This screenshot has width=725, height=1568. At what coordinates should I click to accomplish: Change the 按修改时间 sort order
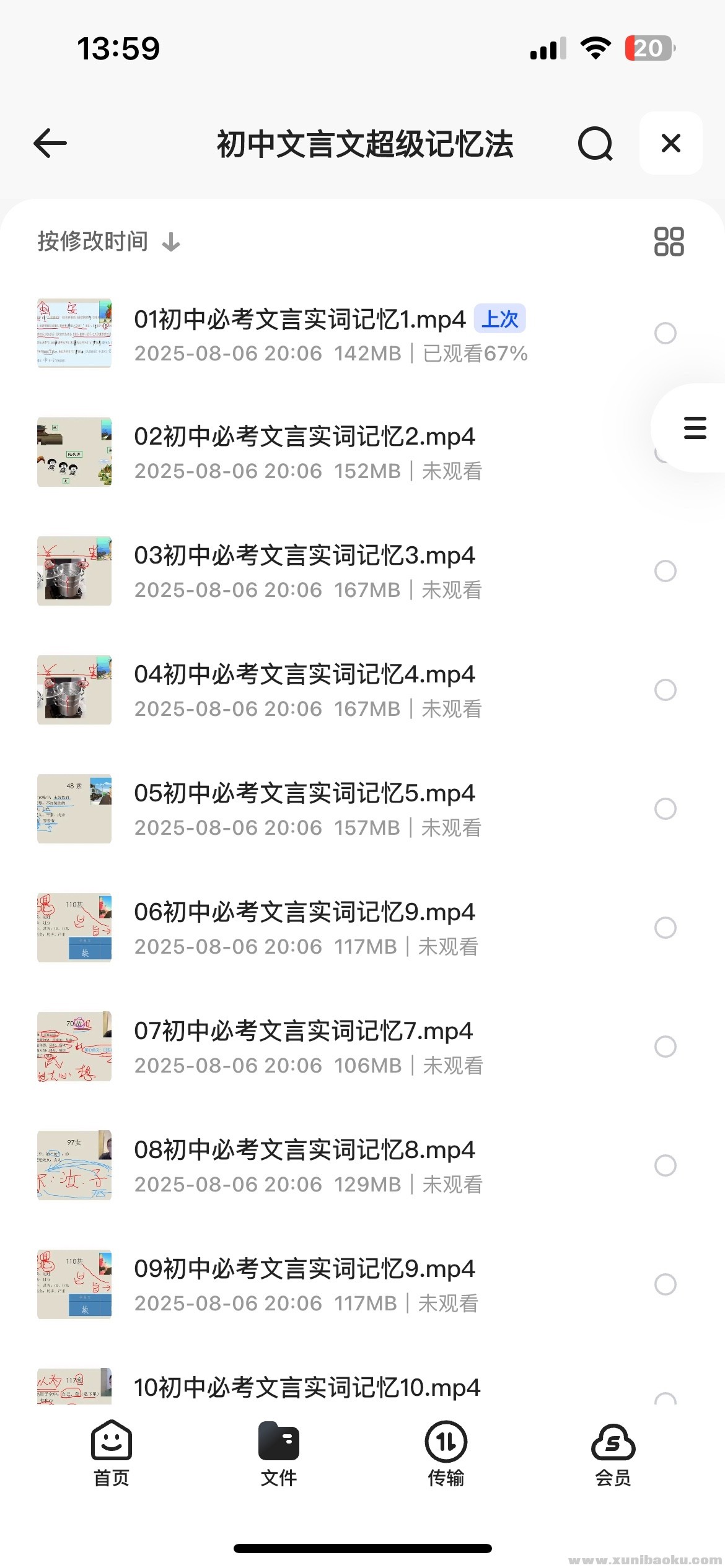109,242
